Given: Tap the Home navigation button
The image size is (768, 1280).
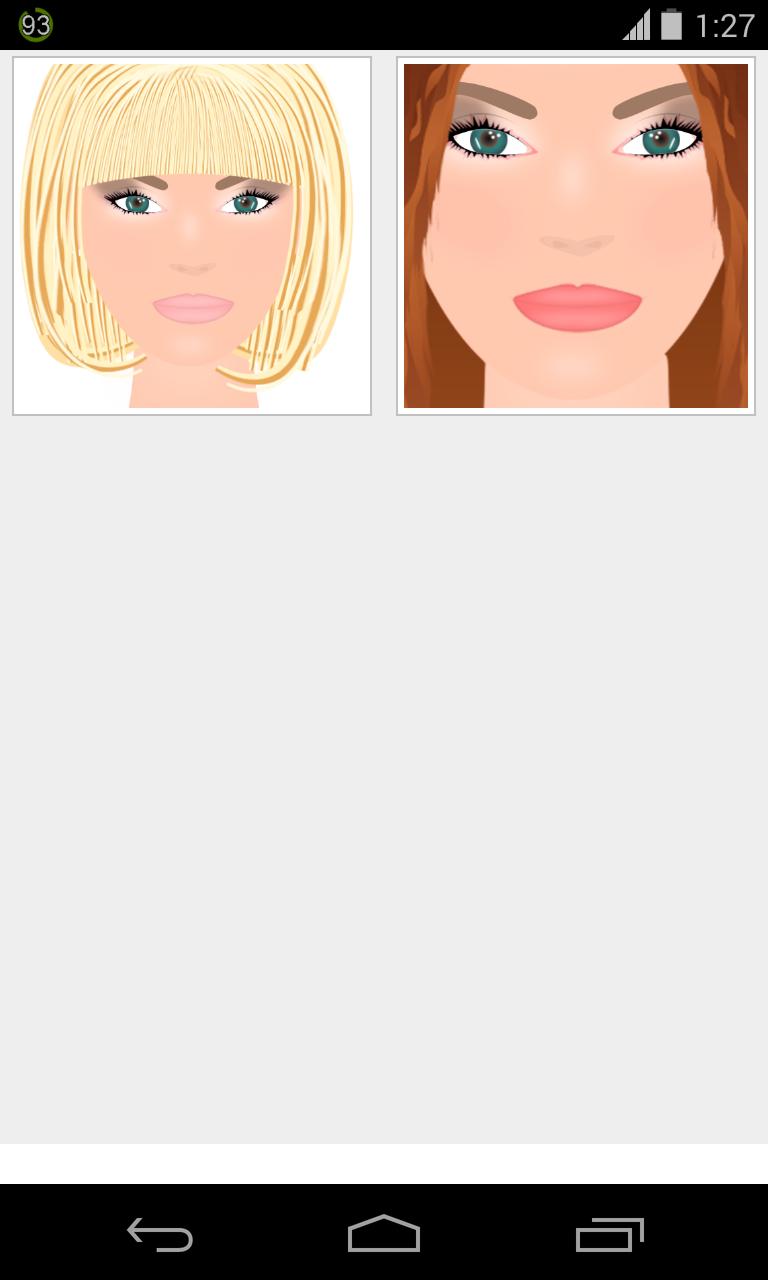Looking at the screenshot, I should tap(384, 1232).
